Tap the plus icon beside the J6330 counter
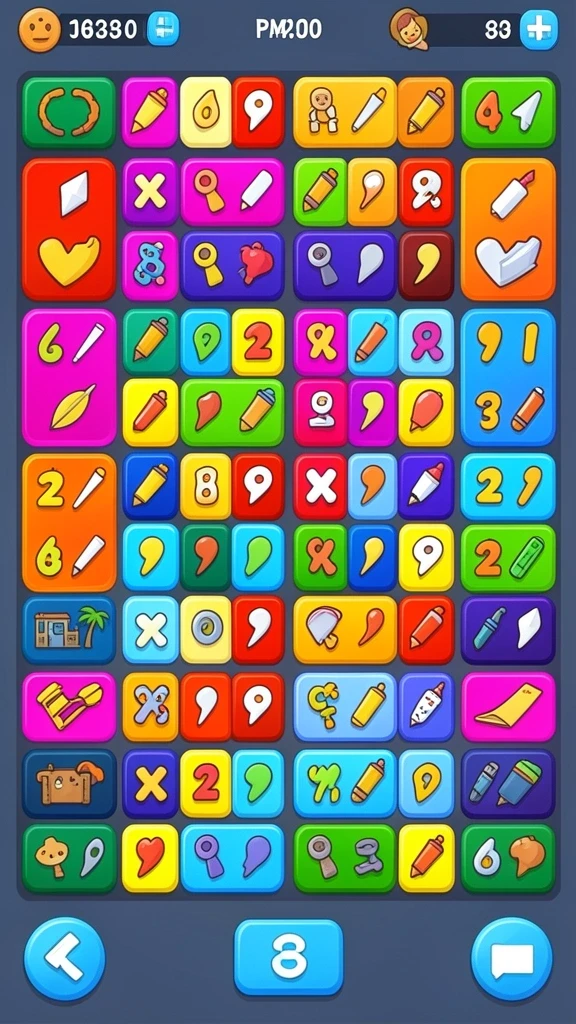This screenshot has width=576, height=1024. click(x=163, y=29)
